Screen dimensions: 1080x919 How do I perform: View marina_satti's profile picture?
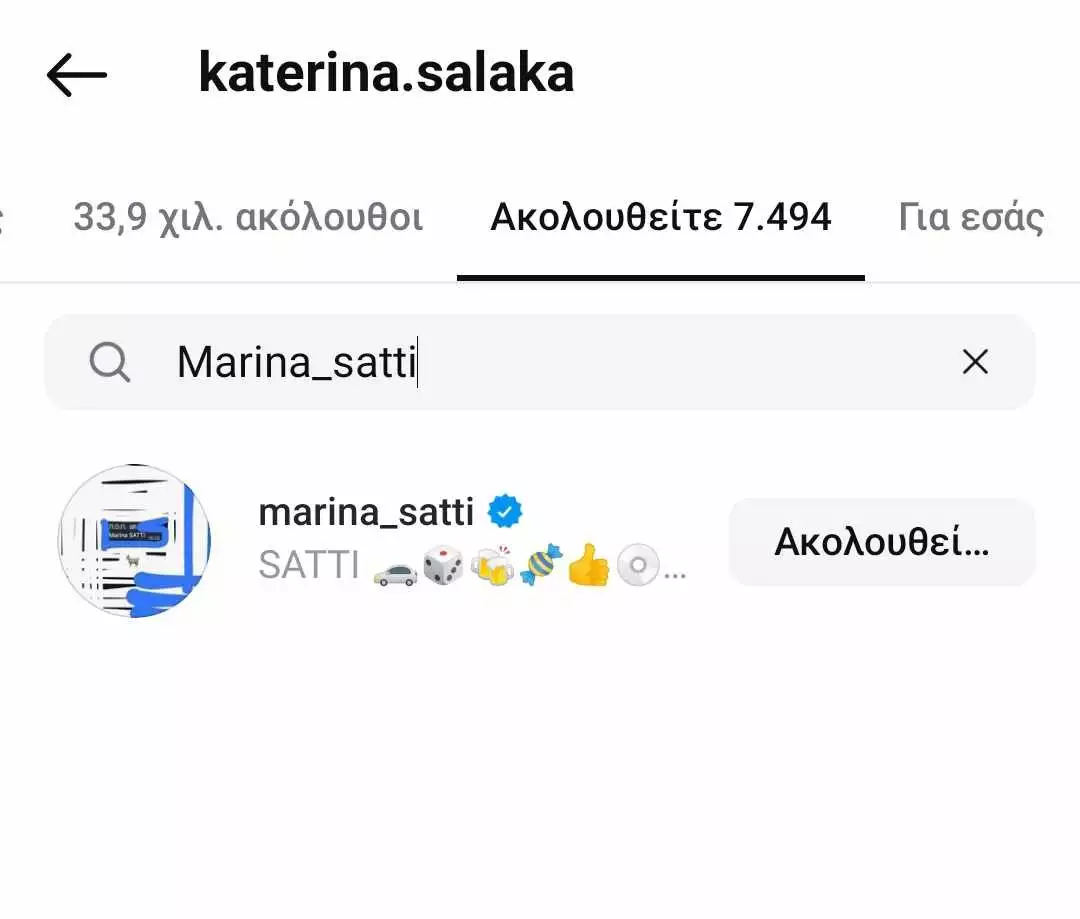point(134,541)
